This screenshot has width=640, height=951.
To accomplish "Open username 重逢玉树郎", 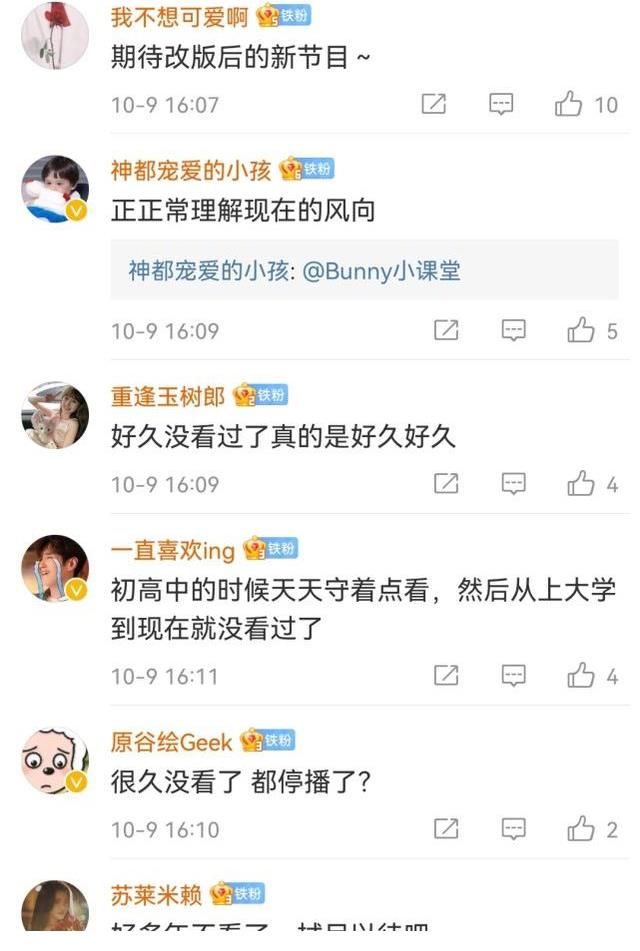I will tap(168, 396).
